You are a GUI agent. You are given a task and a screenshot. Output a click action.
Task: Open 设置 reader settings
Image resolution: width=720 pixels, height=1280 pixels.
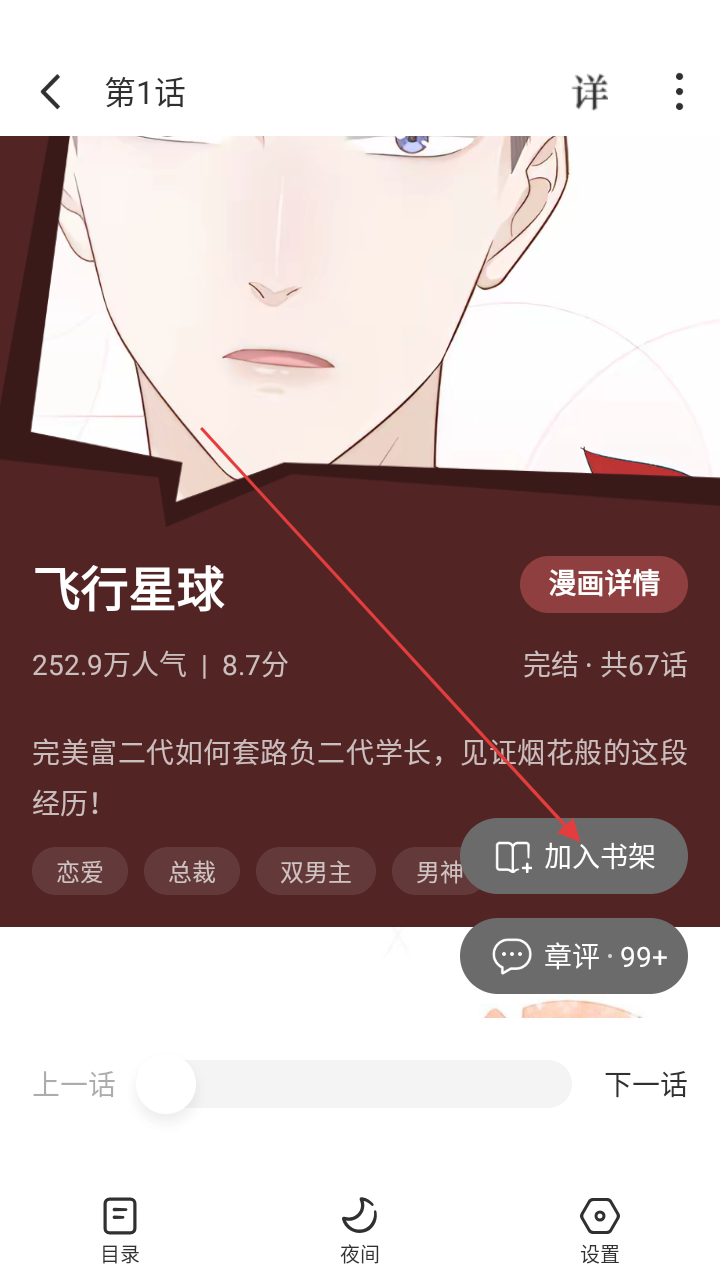pyautogui.click(x=600, y=1230)
